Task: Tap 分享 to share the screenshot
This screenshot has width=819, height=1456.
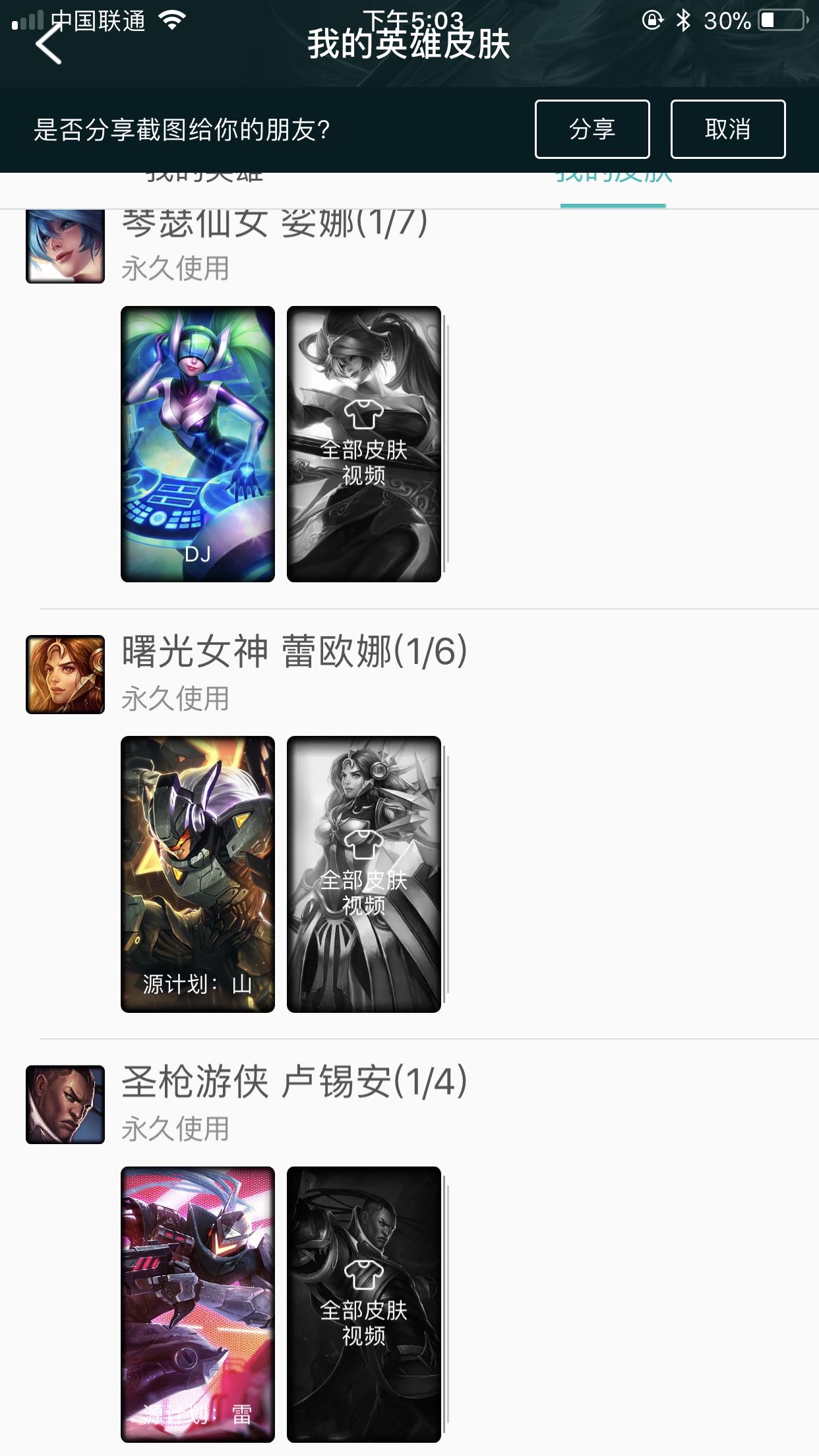Action: (591, 129)
